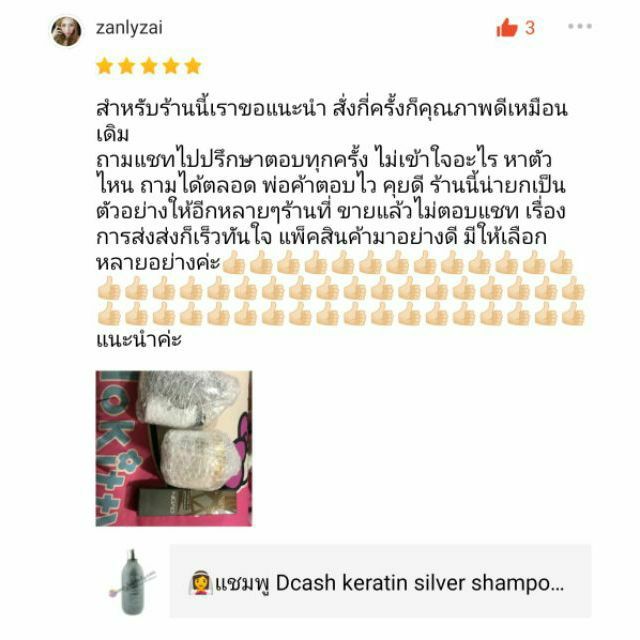Image resolution: width=640 pixels, height=640 pixels.
Task: View the review photo of packaged items
Action: (174, 448)
